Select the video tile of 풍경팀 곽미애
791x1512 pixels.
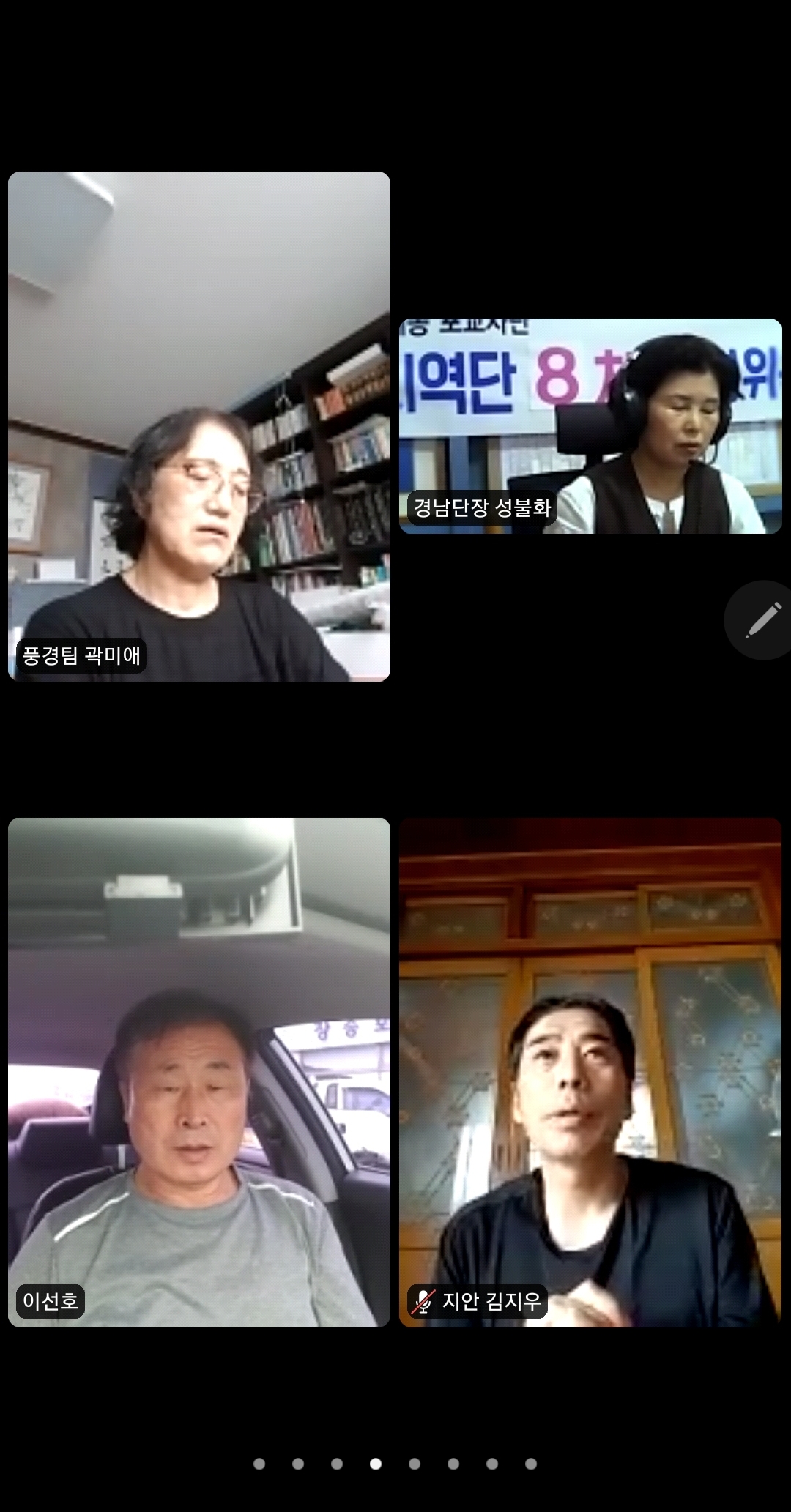[x=198, y=426]
